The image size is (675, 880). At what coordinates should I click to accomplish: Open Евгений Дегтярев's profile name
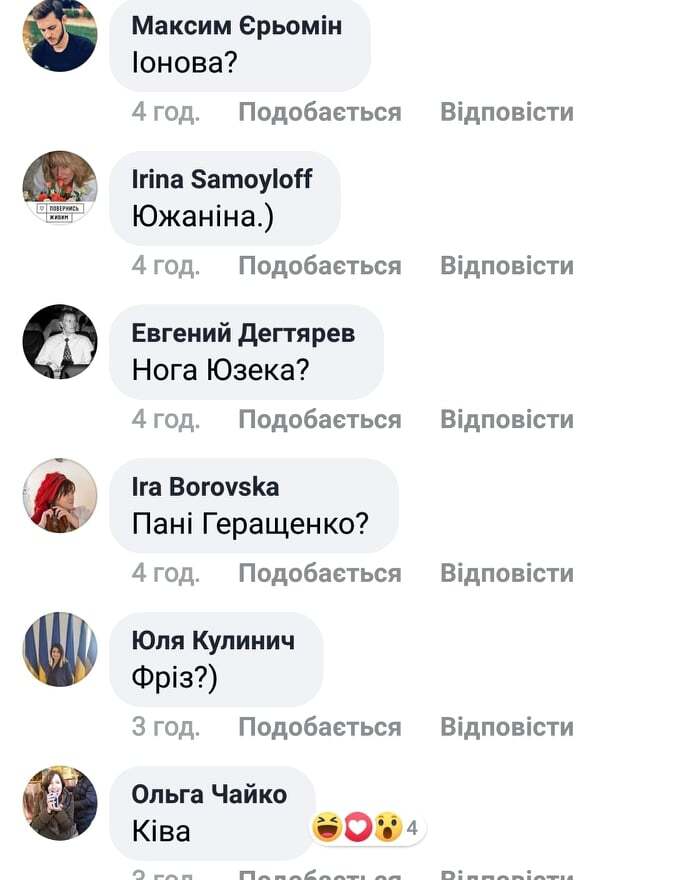coord(243,333)
